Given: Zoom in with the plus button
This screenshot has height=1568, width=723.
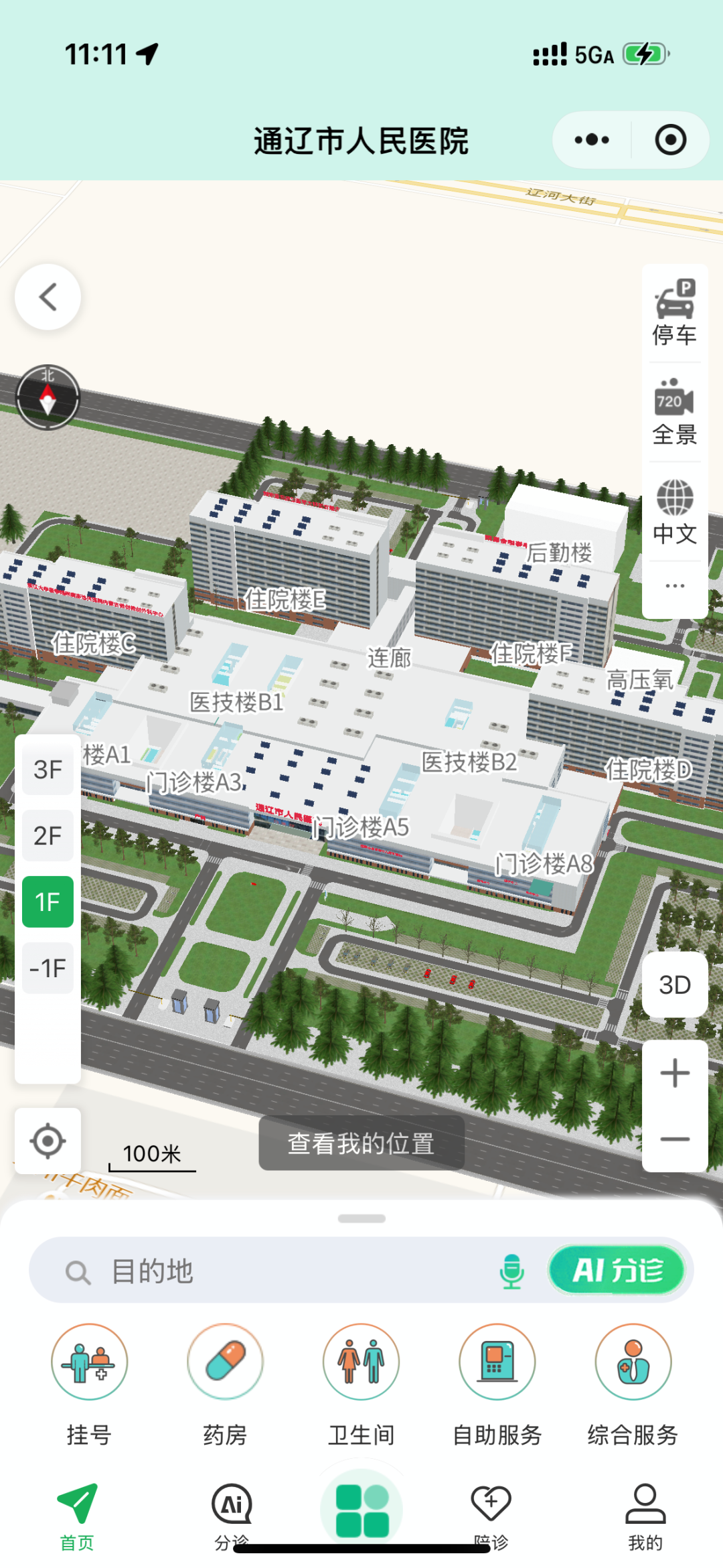Looking at the screenshot, I should point(675,1073).
